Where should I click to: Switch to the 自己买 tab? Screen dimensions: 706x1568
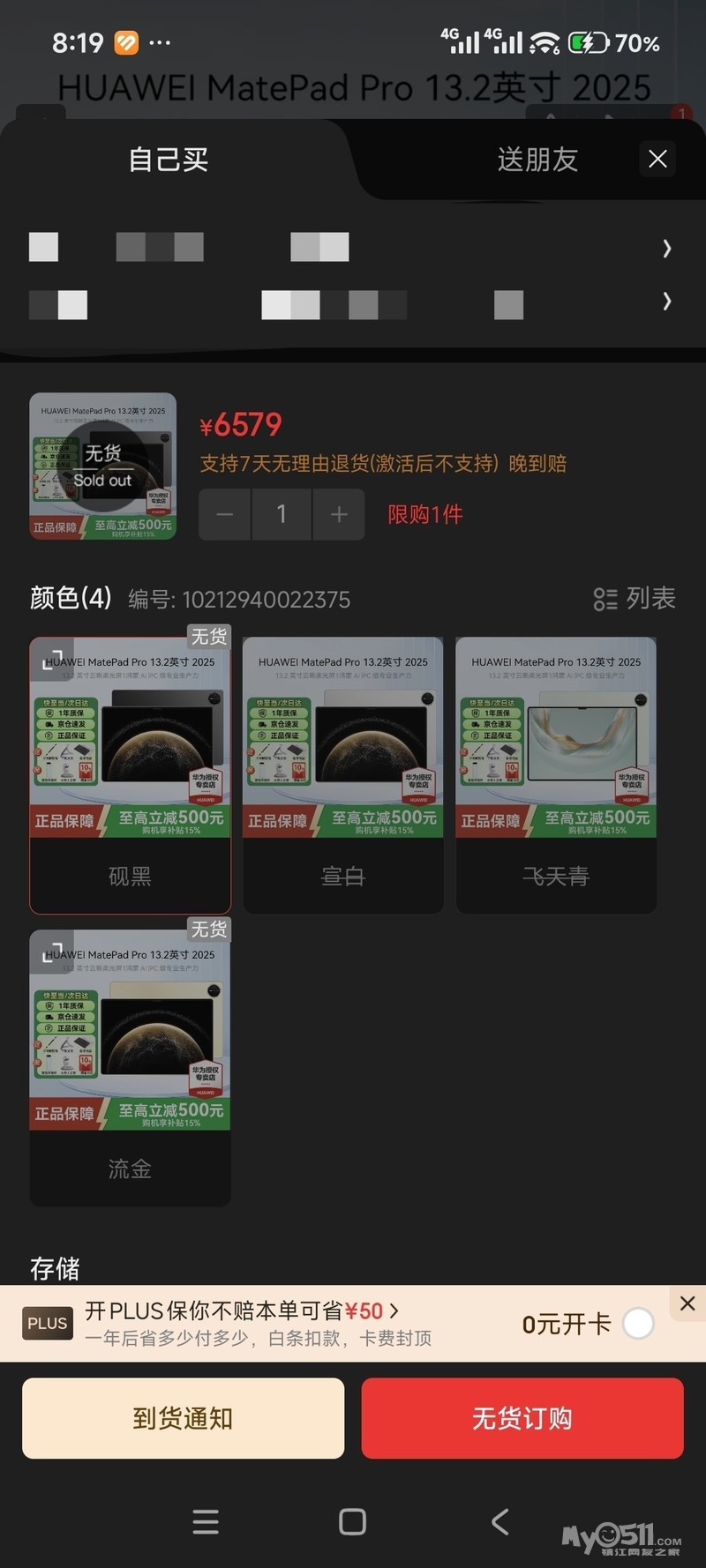click(x=169, y=160)
